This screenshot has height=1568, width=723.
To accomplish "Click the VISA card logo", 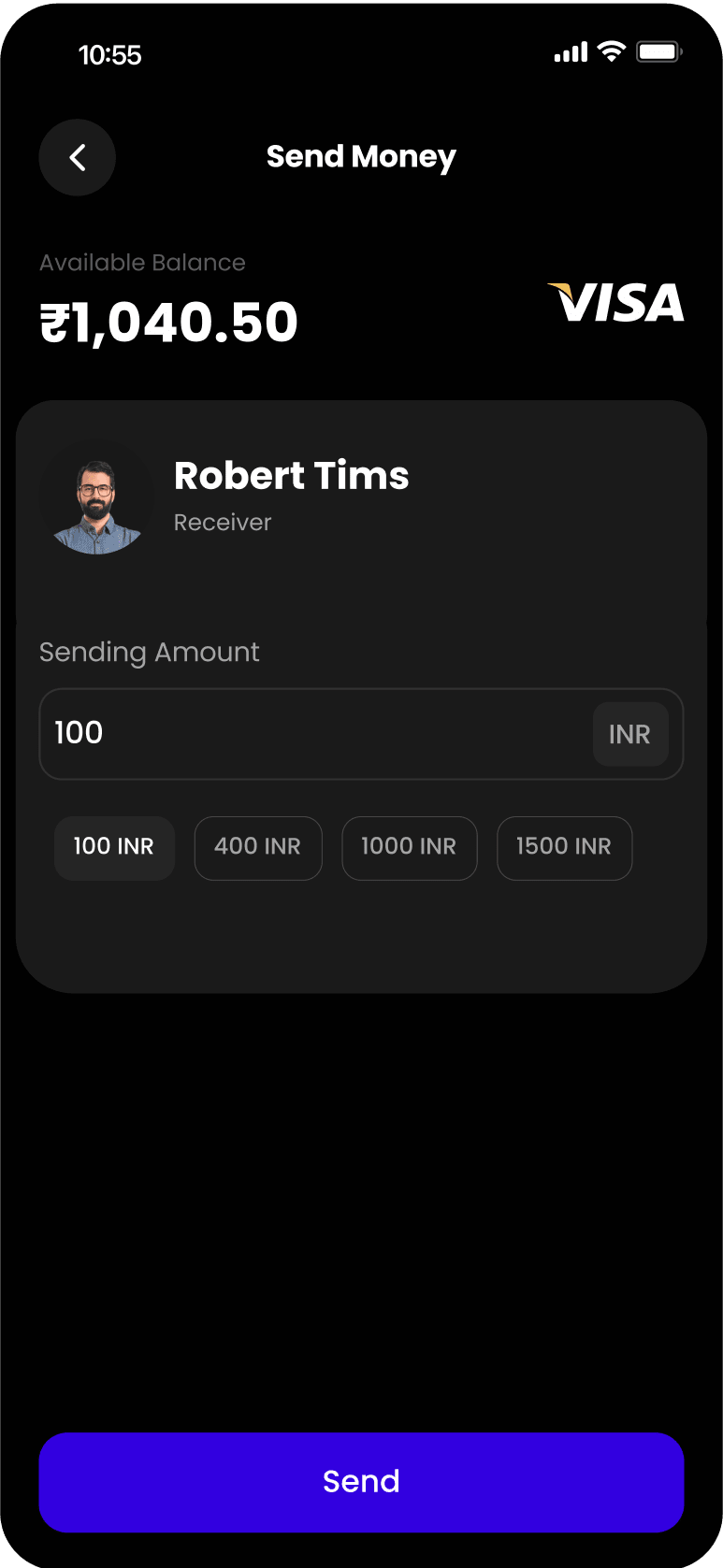I will (x=615, y=303).
